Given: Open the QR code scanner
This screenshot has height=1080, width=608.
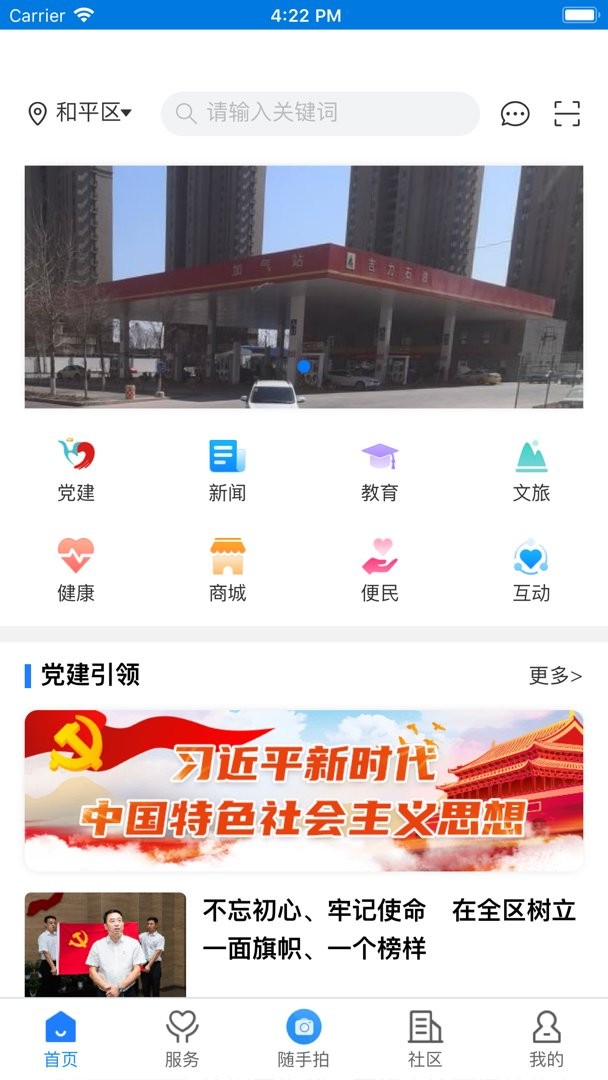Looking at the screenshot, I should [x=567, y=114].
